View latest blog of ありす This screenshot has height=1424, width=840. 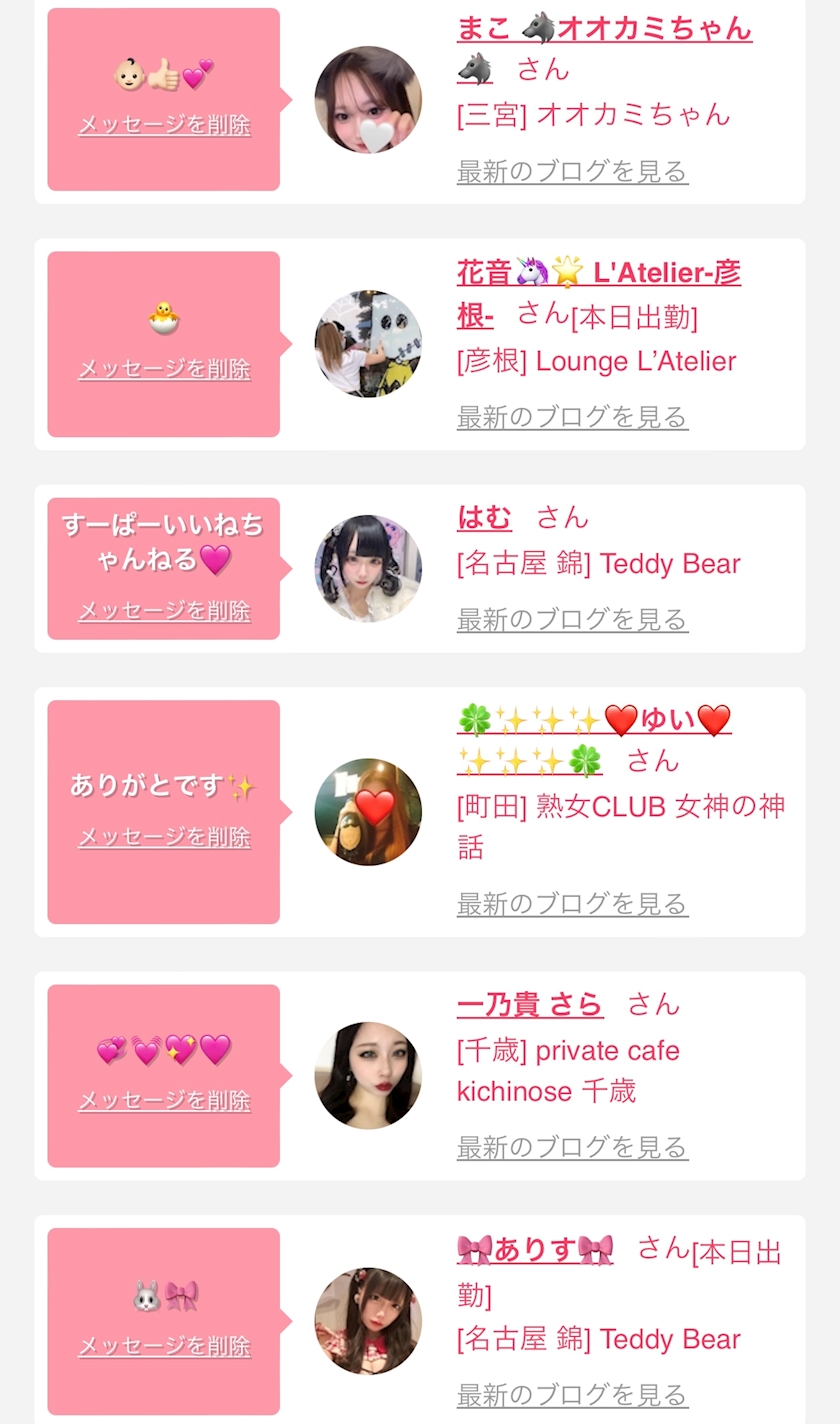pos(572,1394)
